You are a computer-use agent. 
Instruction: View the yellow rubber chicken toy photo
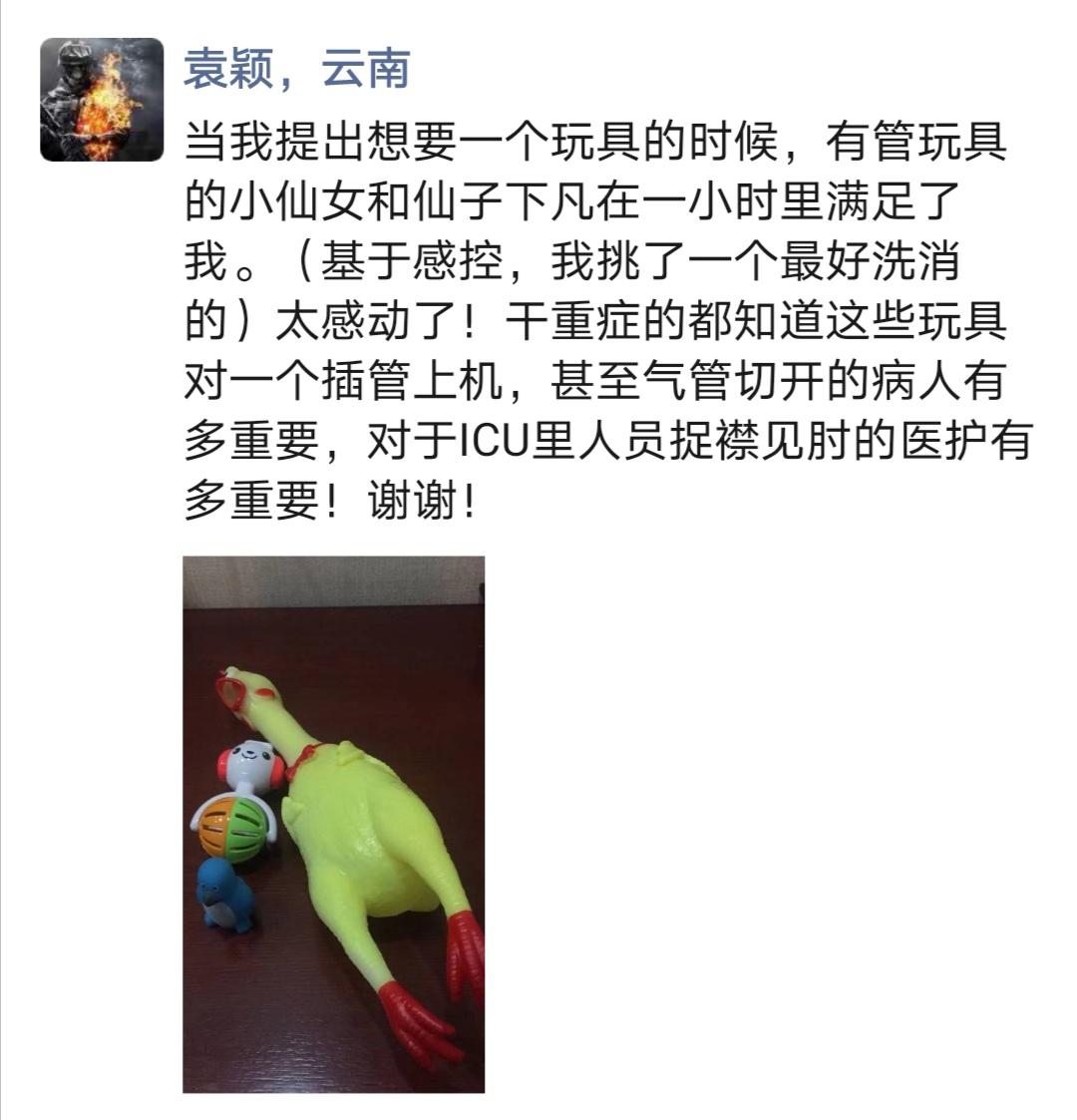[x=333, y=824]
